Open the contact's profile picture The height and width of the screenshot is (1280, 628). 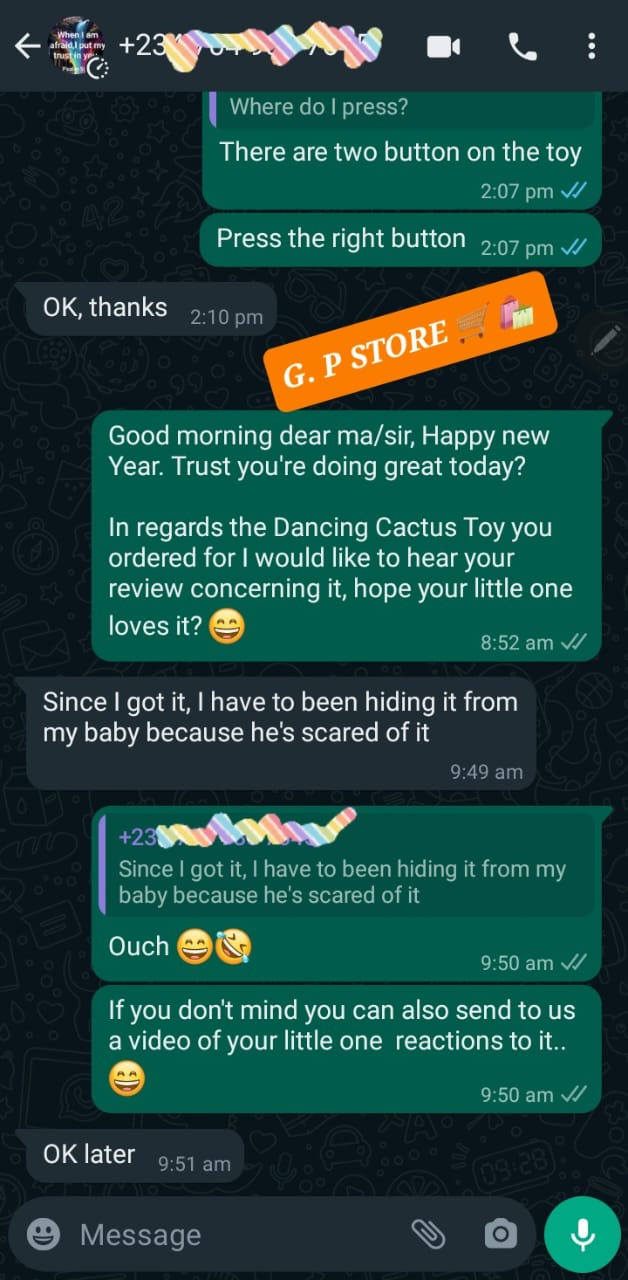[x=78, y=46]
